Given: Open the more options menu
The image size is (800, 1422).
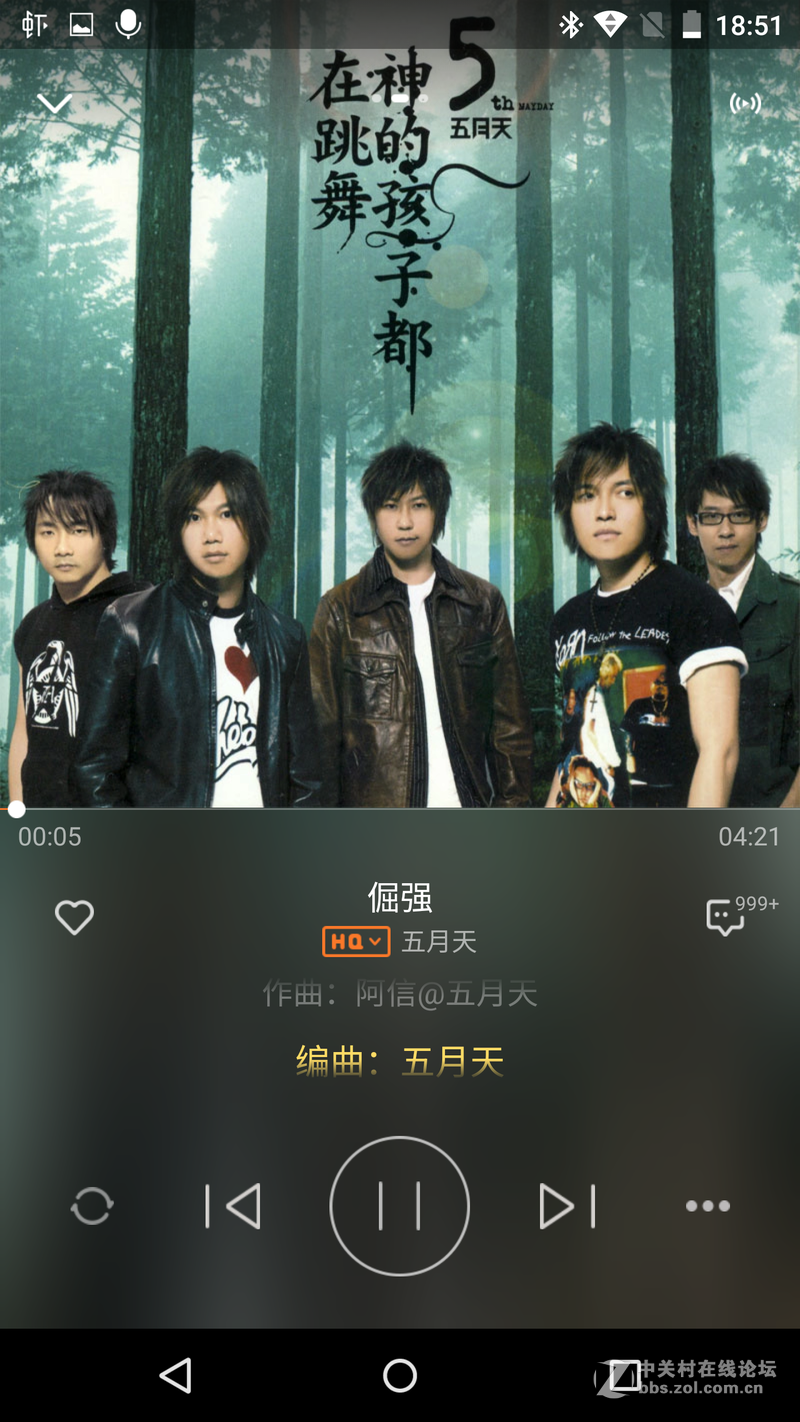Looking at the screenshot, I should (x=708, y=1206).
